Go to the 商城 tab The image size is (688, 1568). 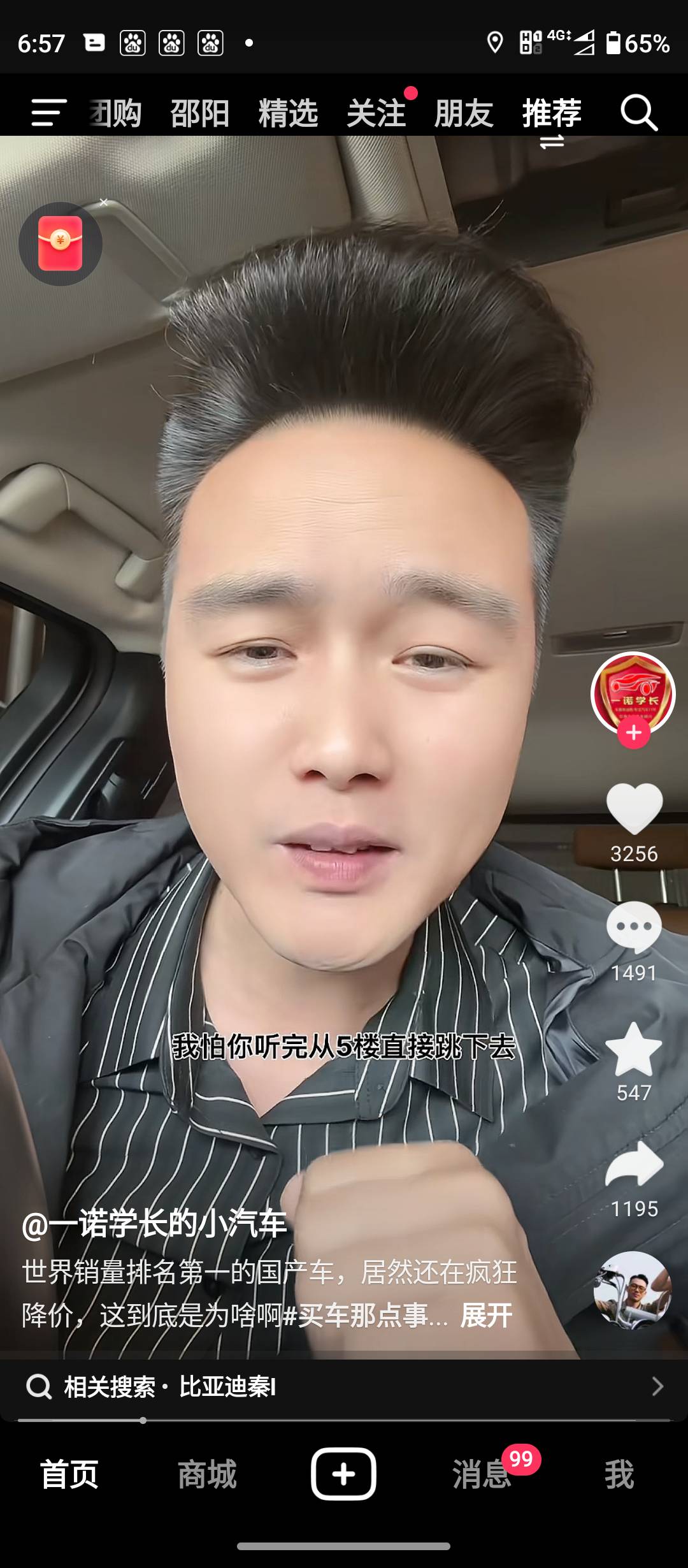[x=206, y=1474]
